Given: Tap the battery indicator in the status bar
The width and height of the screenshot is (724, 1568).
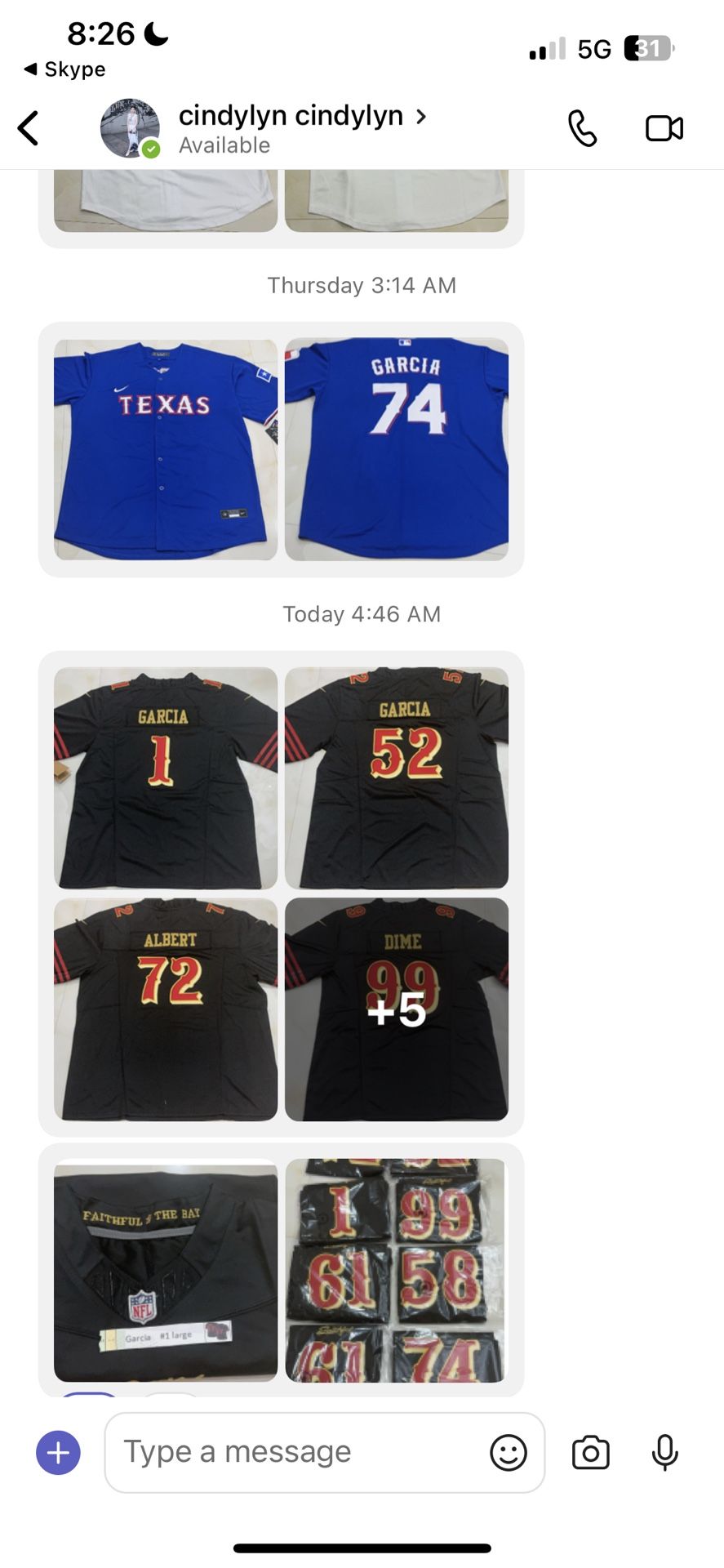Looking at the screenshot, I should click(644, 49).
